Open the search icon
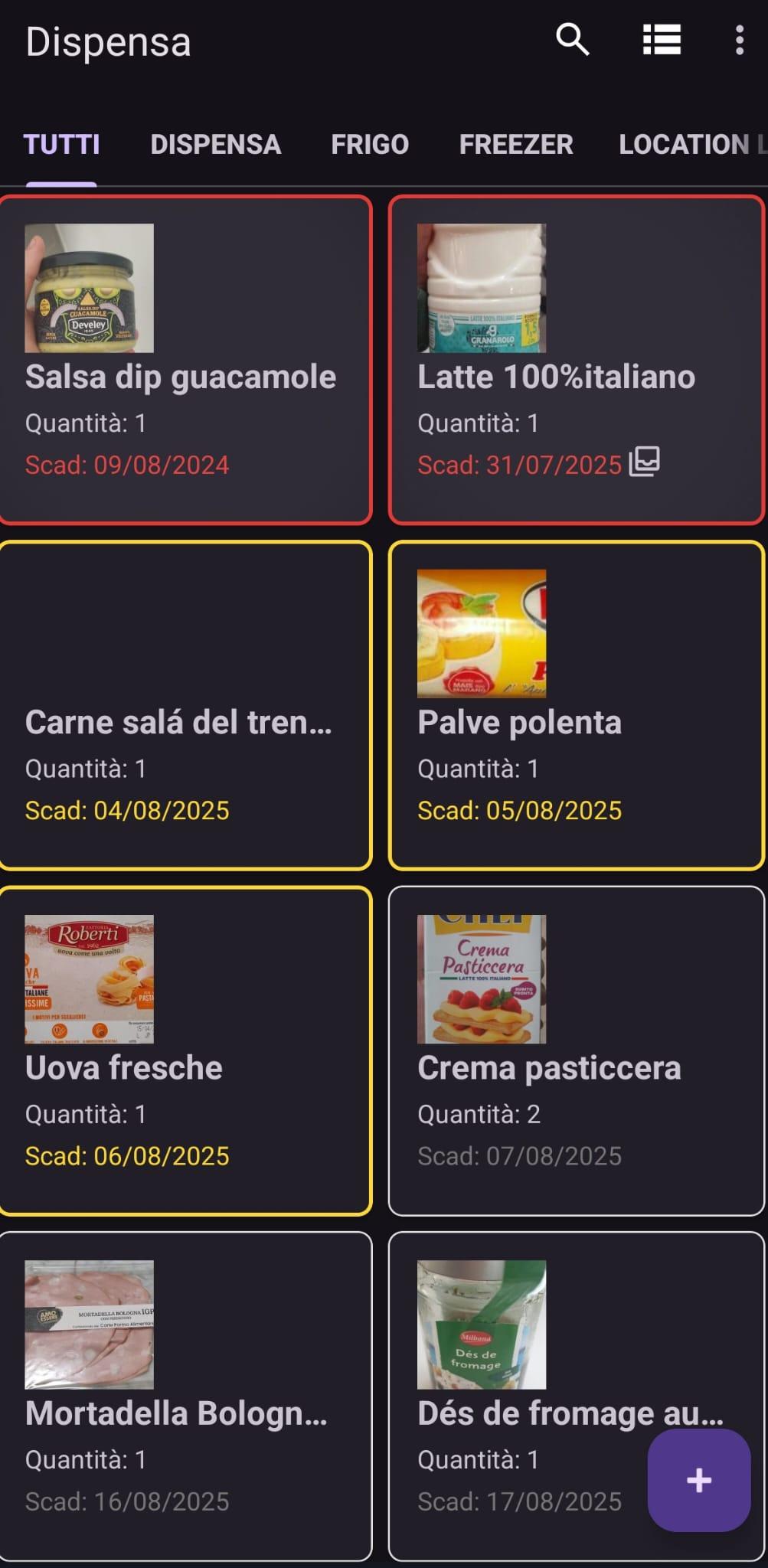The width and height of the screenshot is (768, 1568). (x=572, y=40)
